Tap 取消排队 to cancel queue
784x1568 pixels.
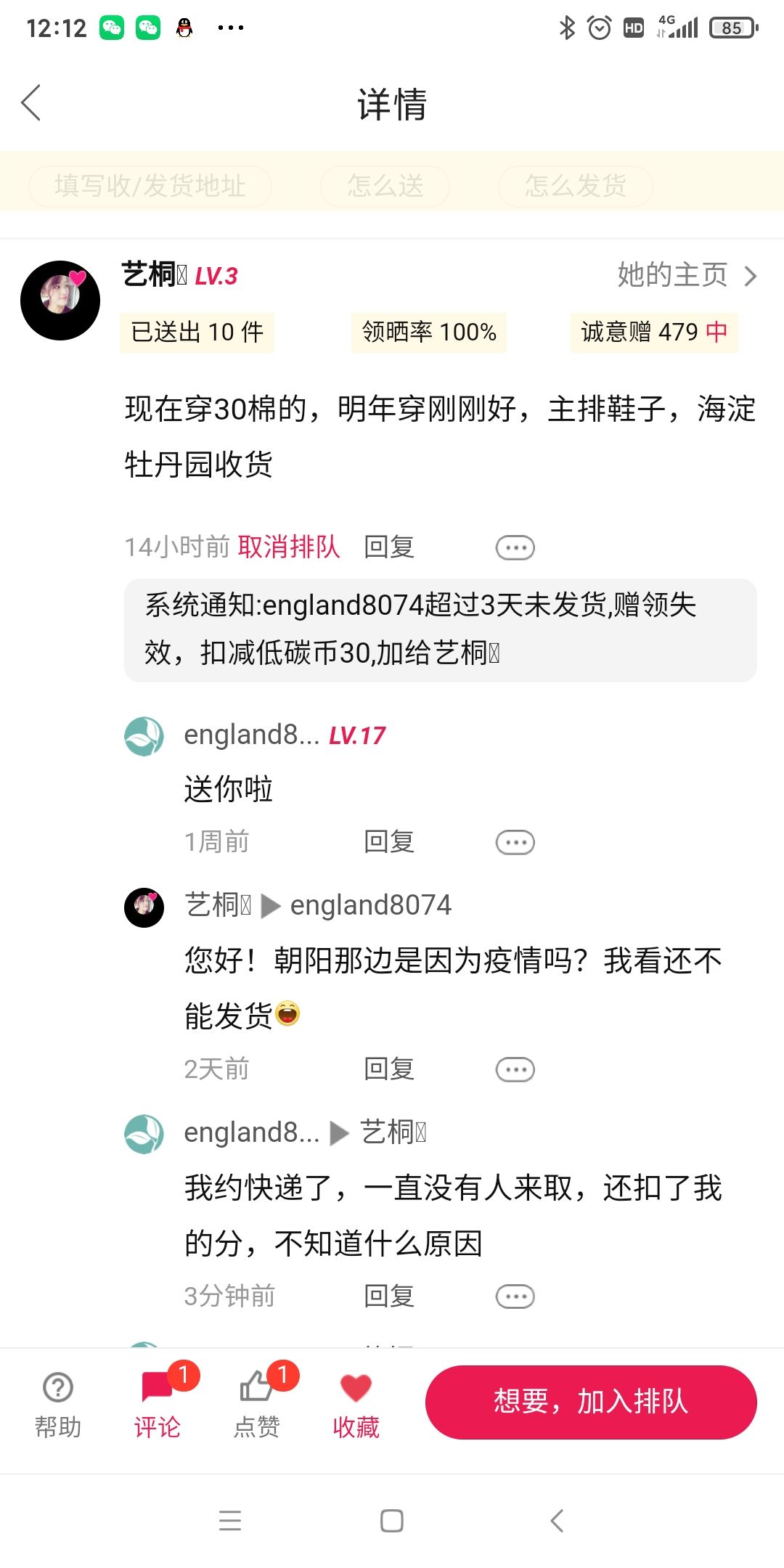tap(289, 547)
